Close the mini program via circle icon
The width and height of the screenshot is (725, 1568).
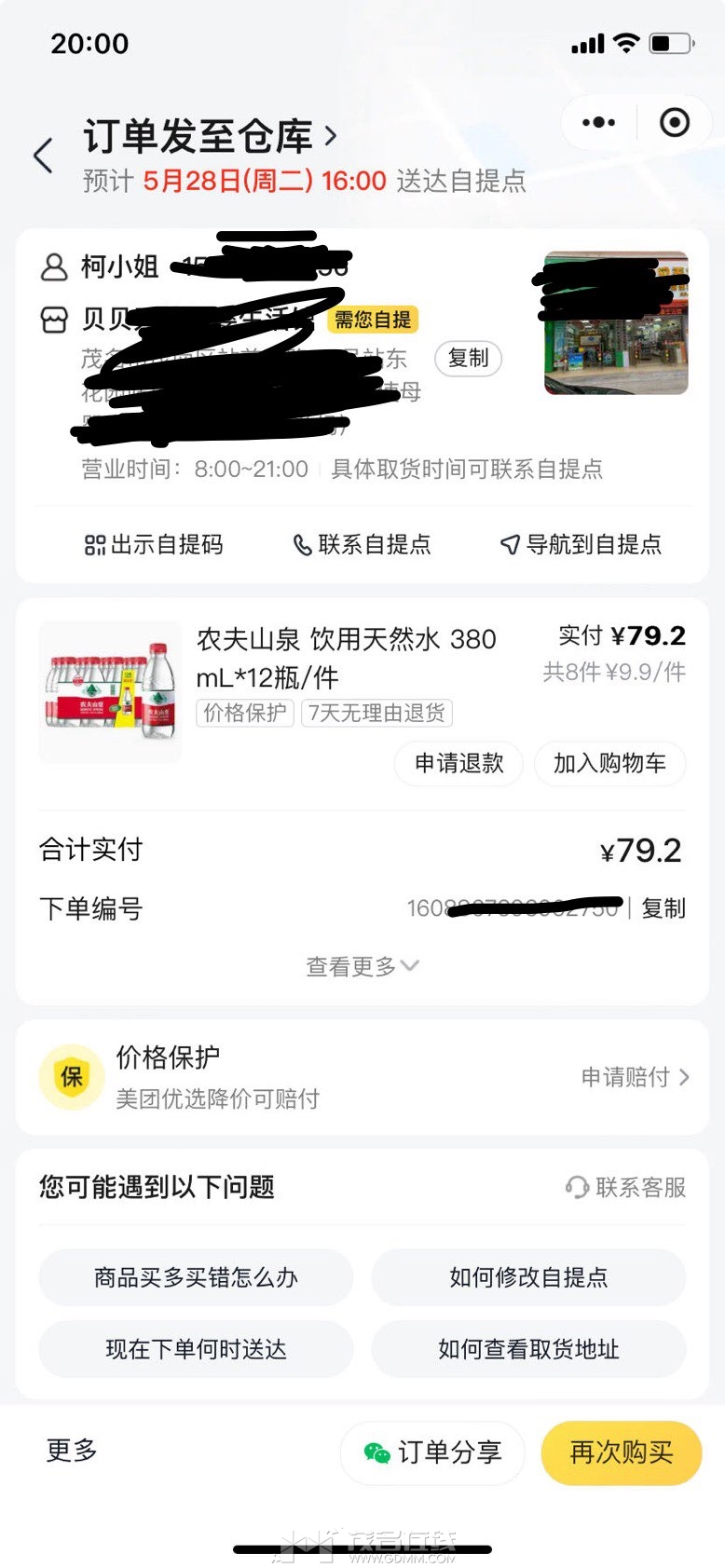674,122
